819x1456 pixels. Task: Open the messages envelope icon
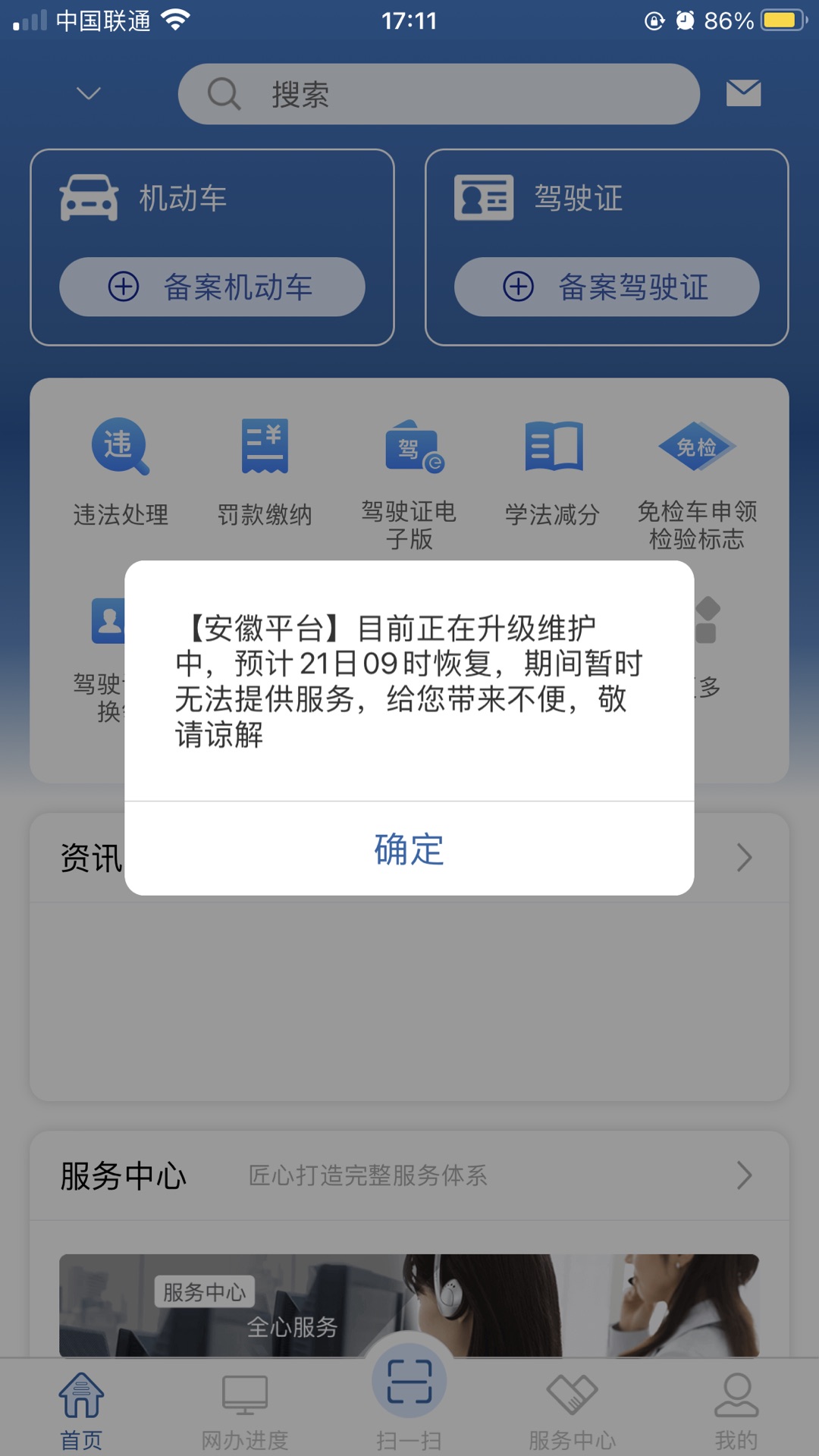tap(743, 93)
